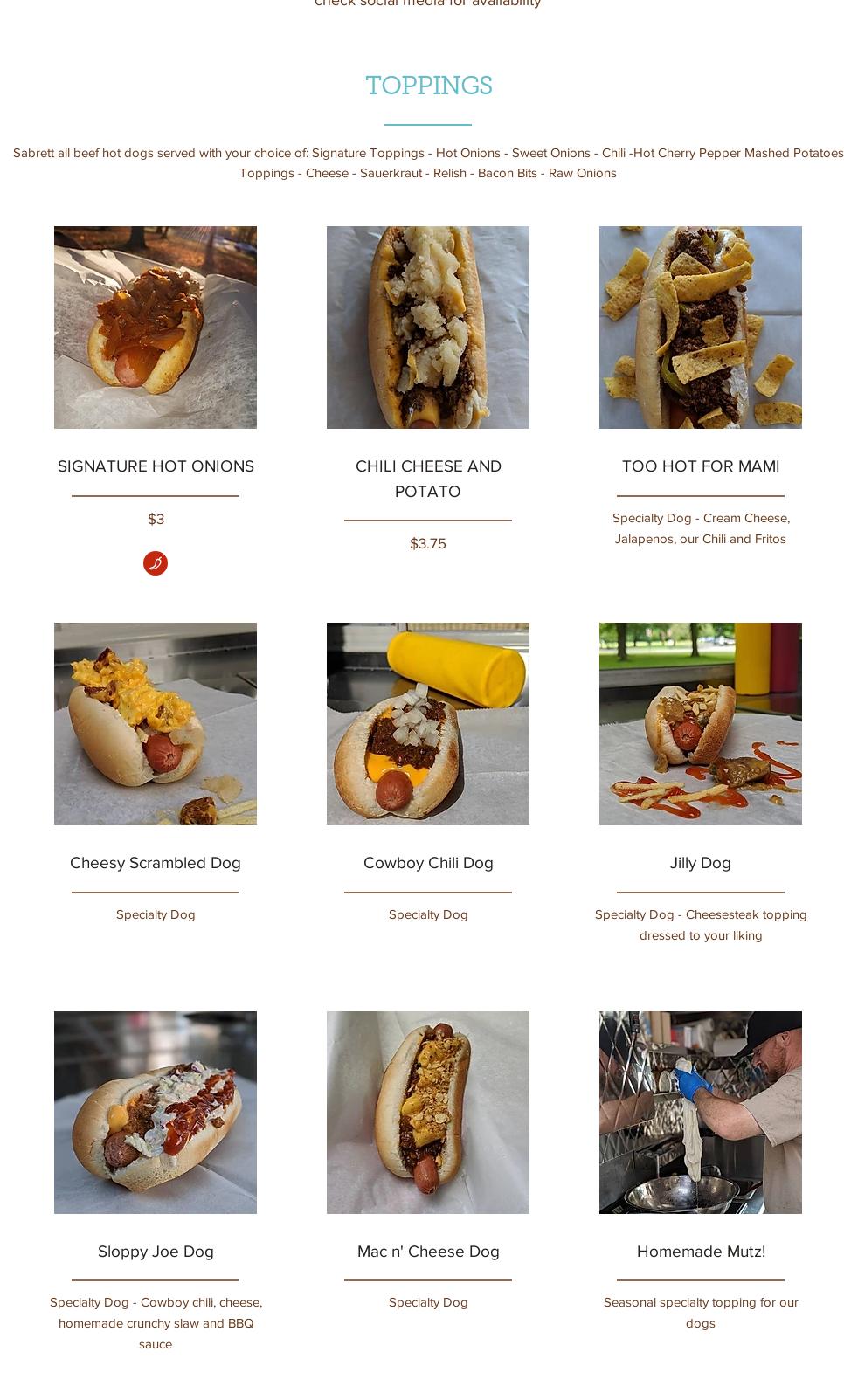
Task: Open the Homemade Mutz! photo
Action: (x=701, y=1112)
